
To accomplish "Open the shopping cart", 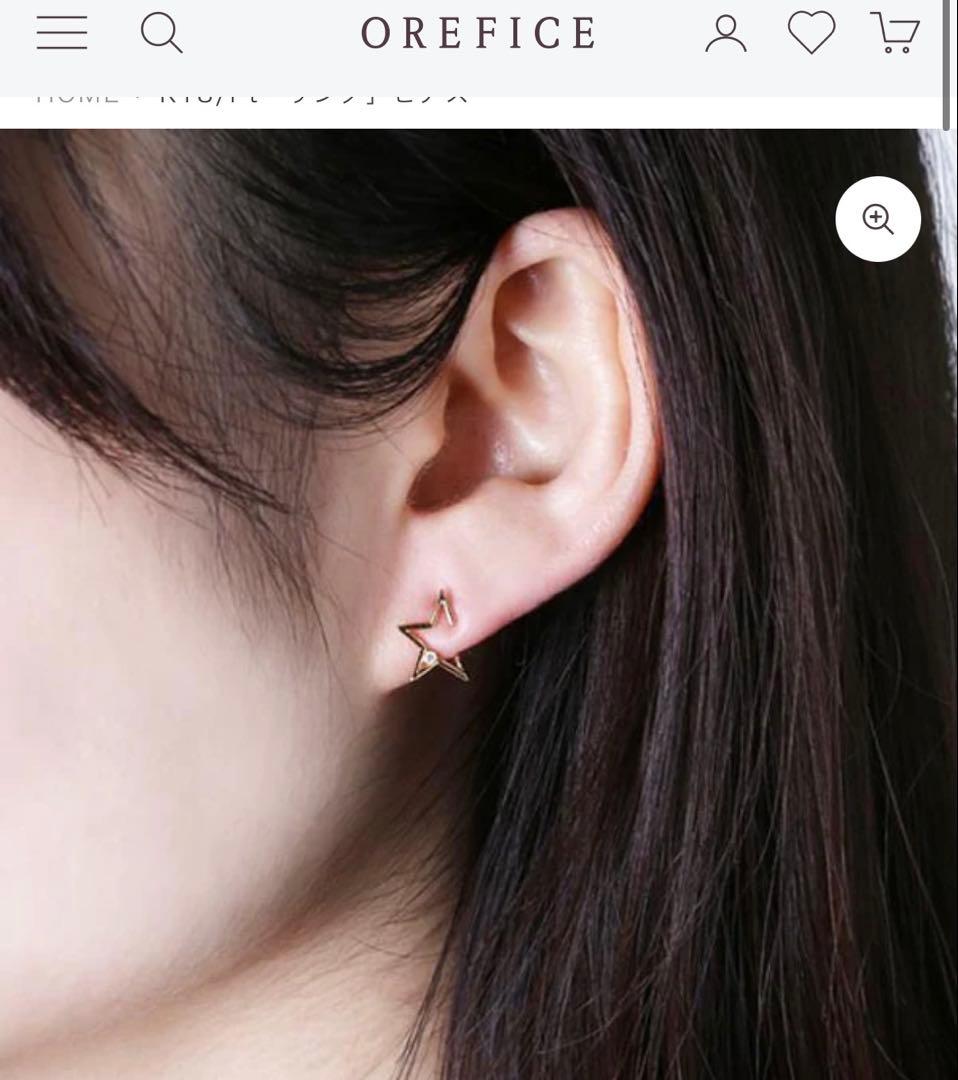I will pyautogui.click(x=895, y=33).
